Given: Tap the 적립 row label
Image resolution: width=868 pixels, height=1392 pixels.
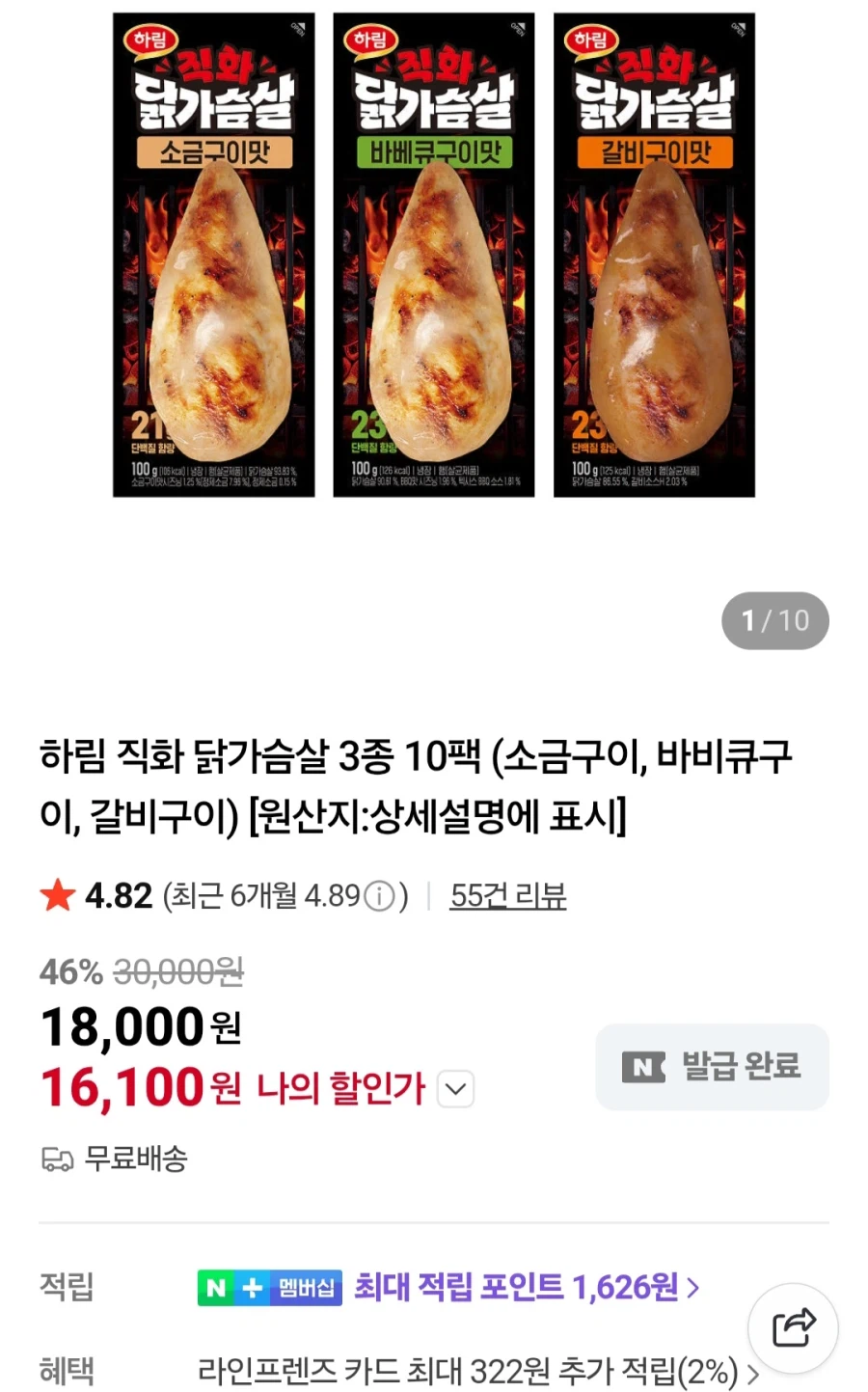Looking at the screenshot, I should 65,1287.
